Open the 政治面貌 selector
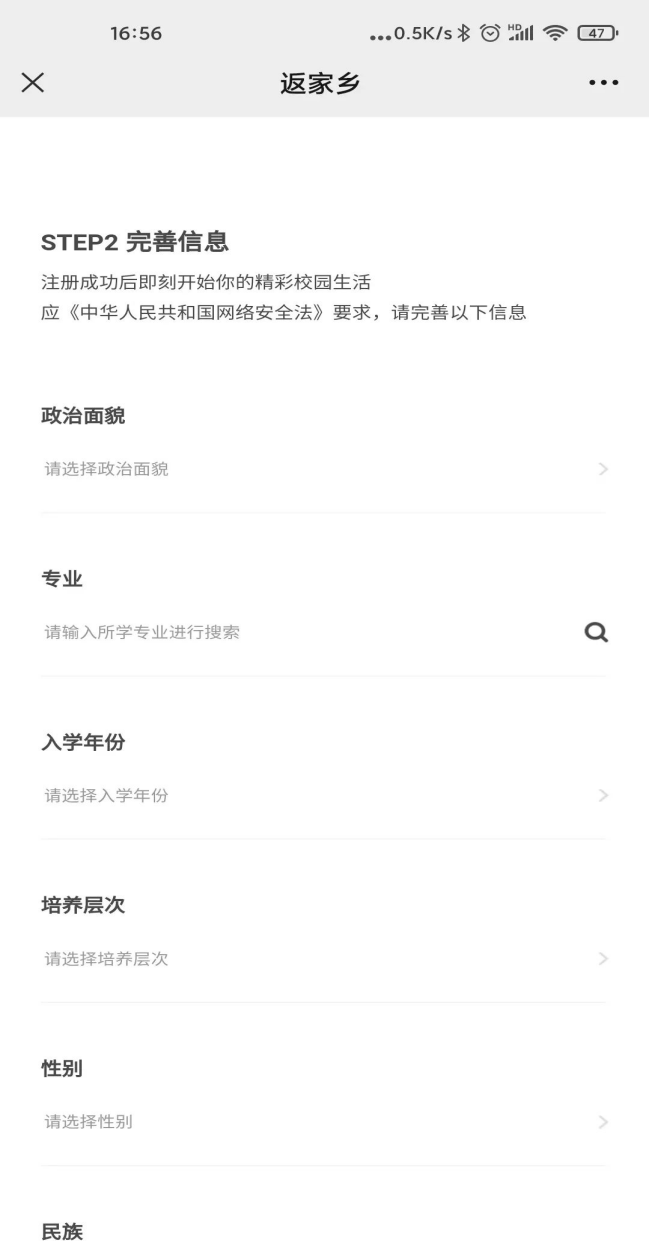Viewport: 649px width, 1241px height. (322, 469)
